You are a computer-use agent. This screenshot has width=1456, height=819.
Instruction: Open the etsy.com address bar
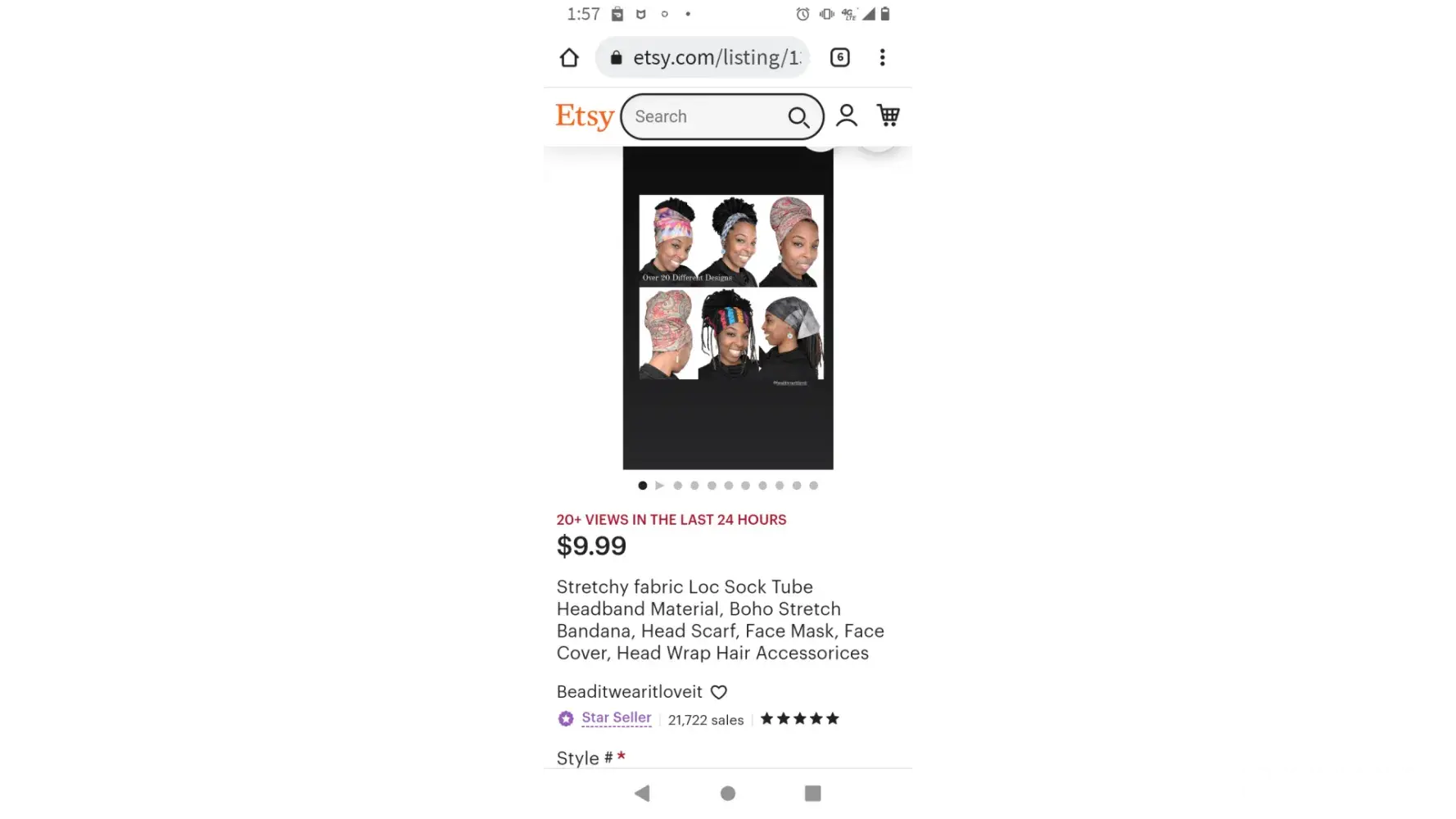click(x=704, y=57)
